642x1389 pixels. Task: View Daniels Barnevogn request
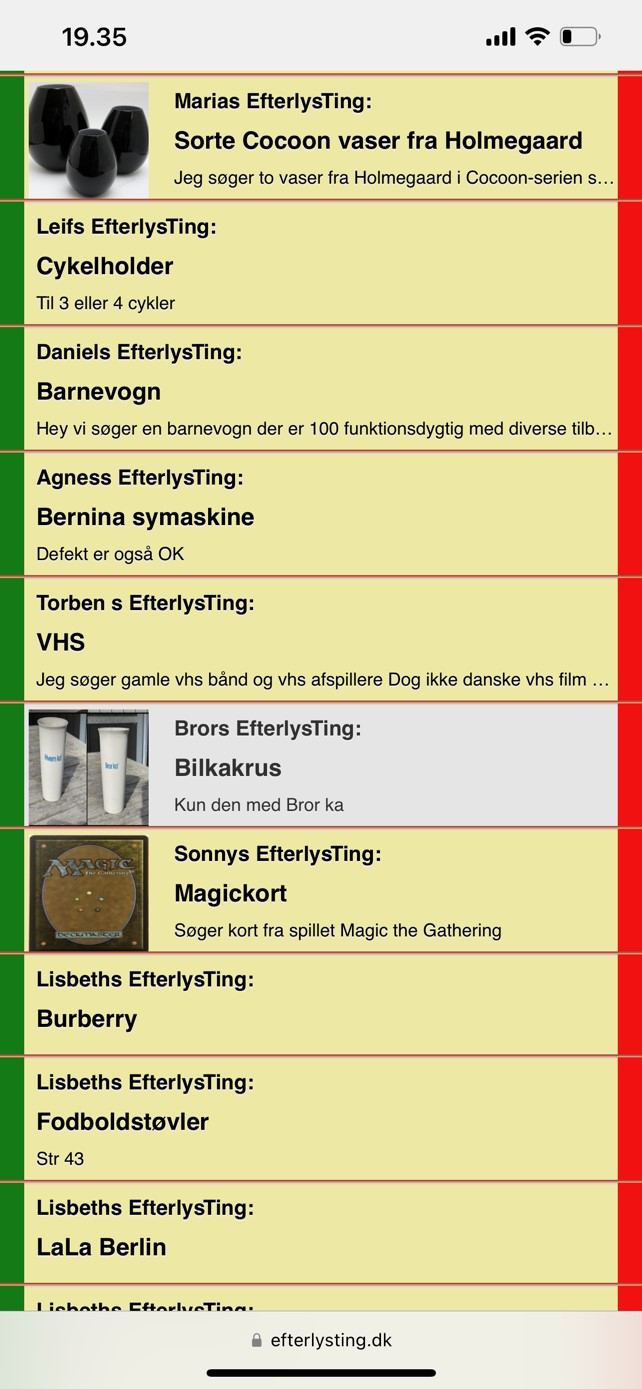pos(320,391)
